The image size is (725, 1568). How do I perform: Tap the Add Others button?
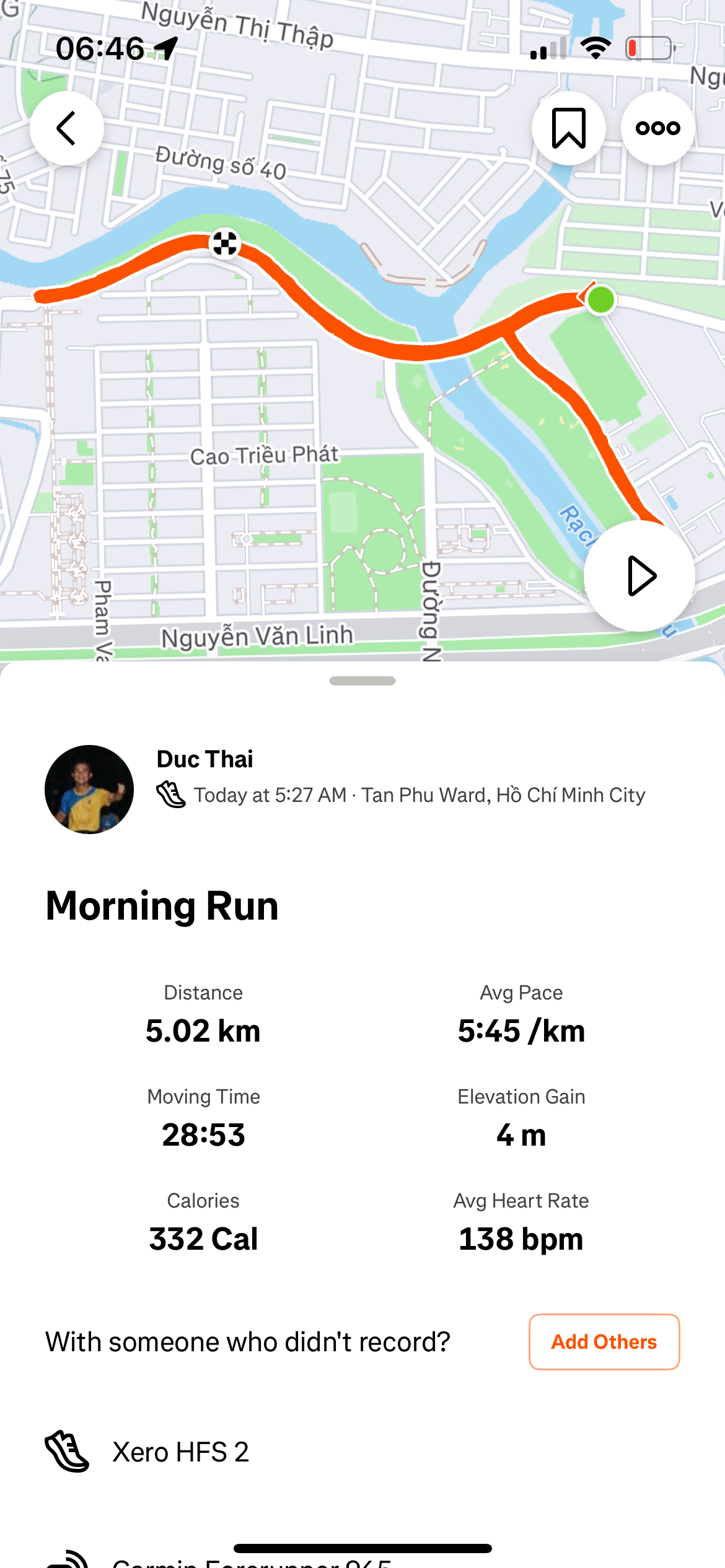pos(604,1342)
